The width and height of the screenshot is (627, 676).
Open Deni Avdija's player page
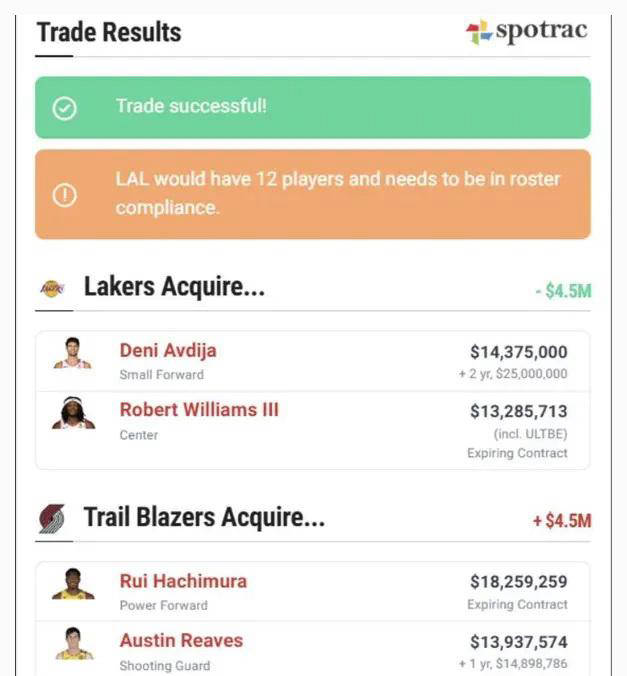(168, 351)
